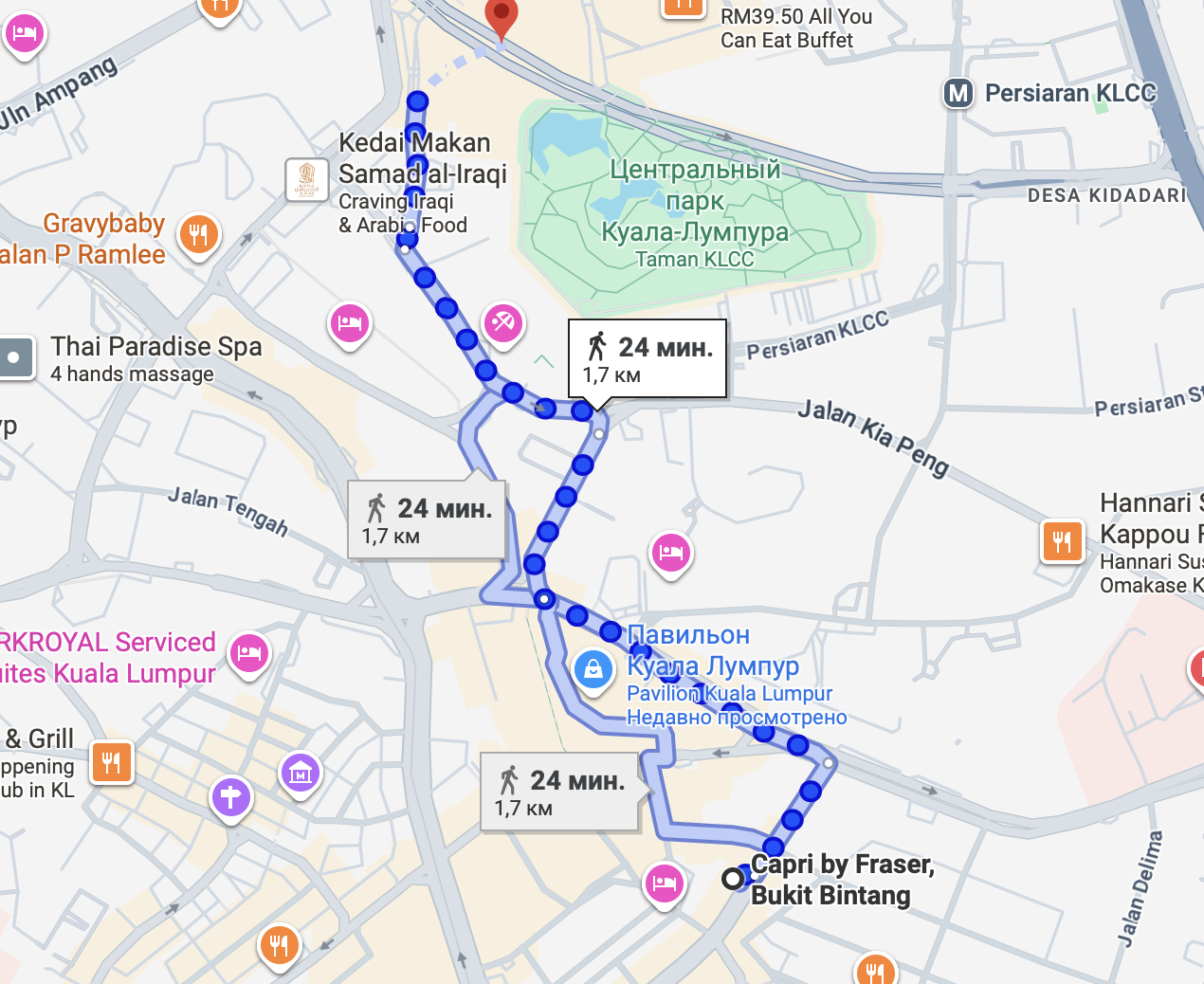This screenshot has height=984, width=1204.
Task: Open the Kedai Makan Samad al-Iraqi place
Action: coord(306,179)
